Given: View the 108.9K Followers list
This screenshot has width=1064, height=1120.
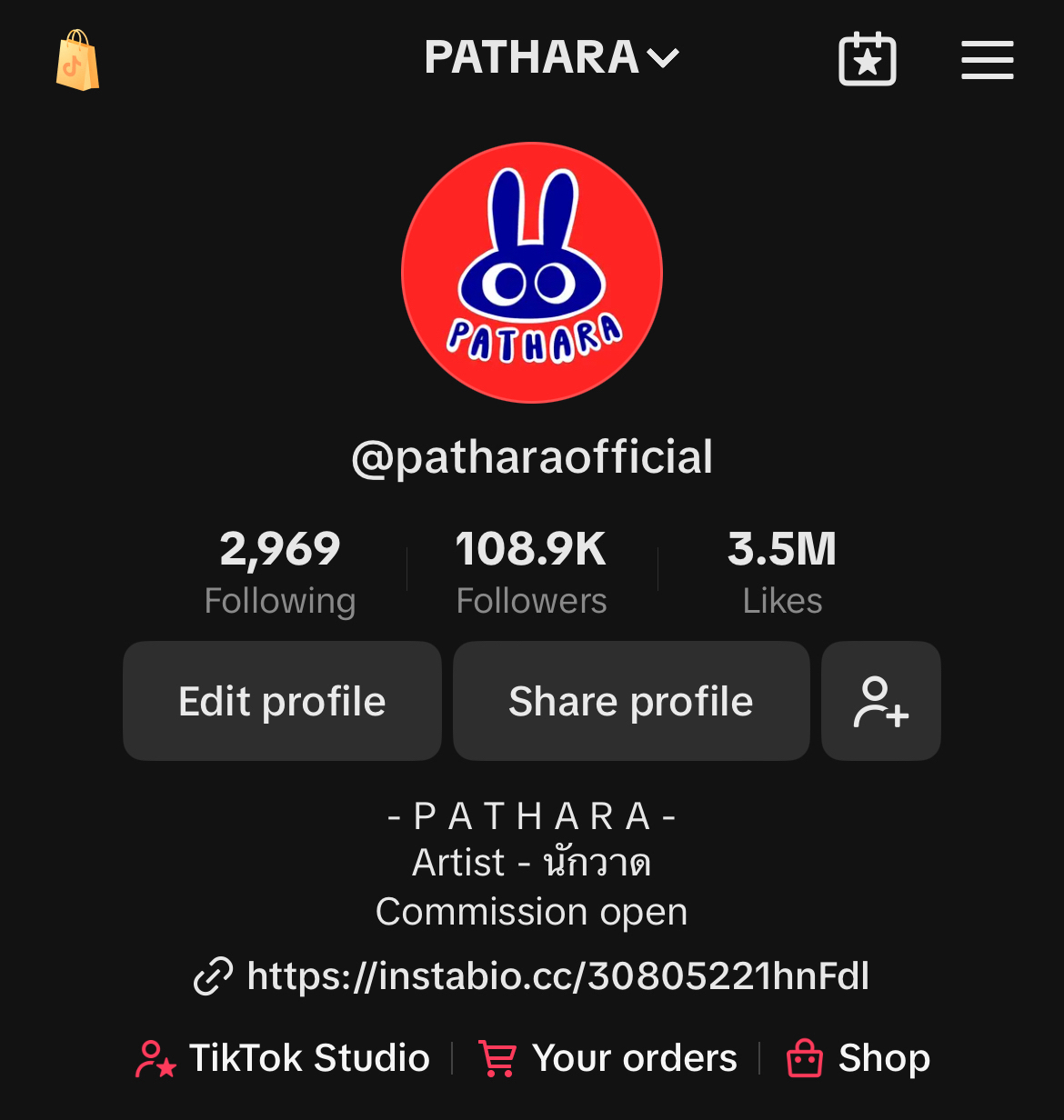Looking at the screenshot, I should pos(531,573).
